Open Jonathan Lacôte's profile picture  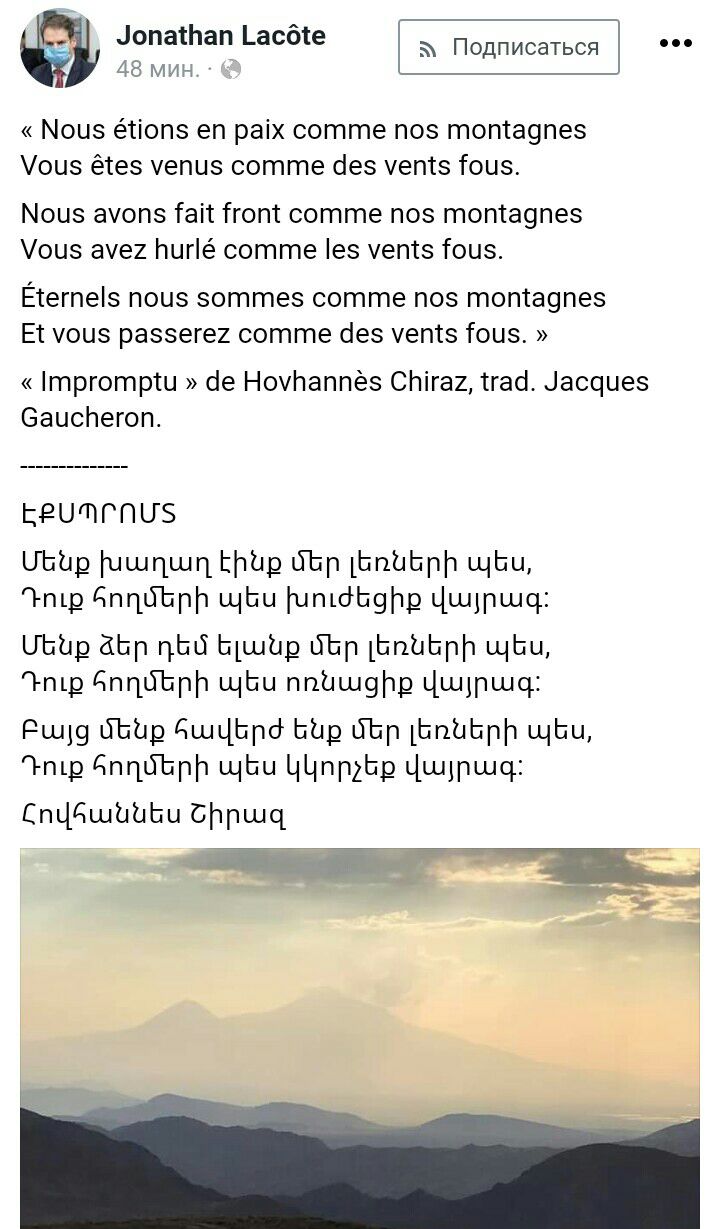click(x=58, y=50)
